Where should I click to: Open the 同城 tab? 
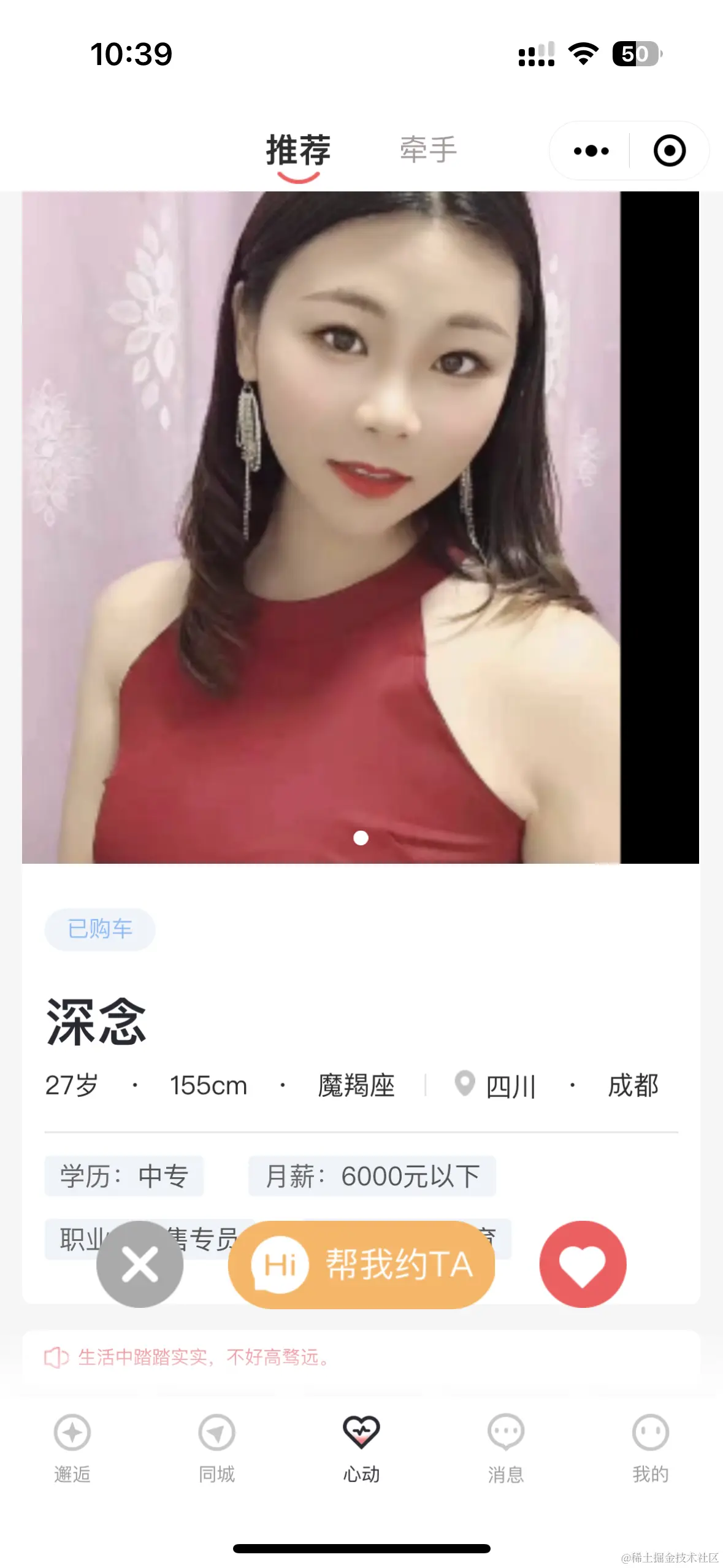(217, 1447)
